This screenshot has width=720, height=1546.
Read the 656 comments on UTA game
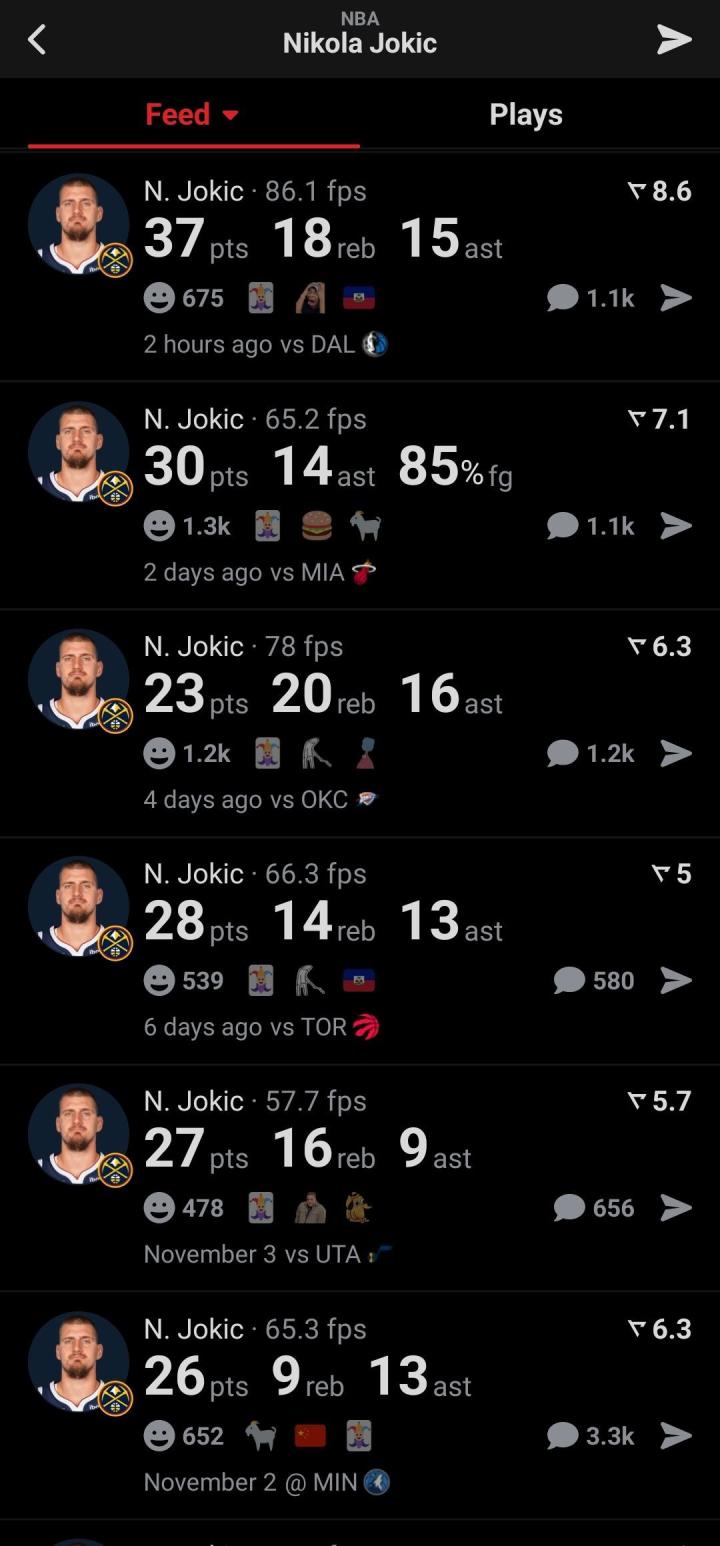[594, 1208]
